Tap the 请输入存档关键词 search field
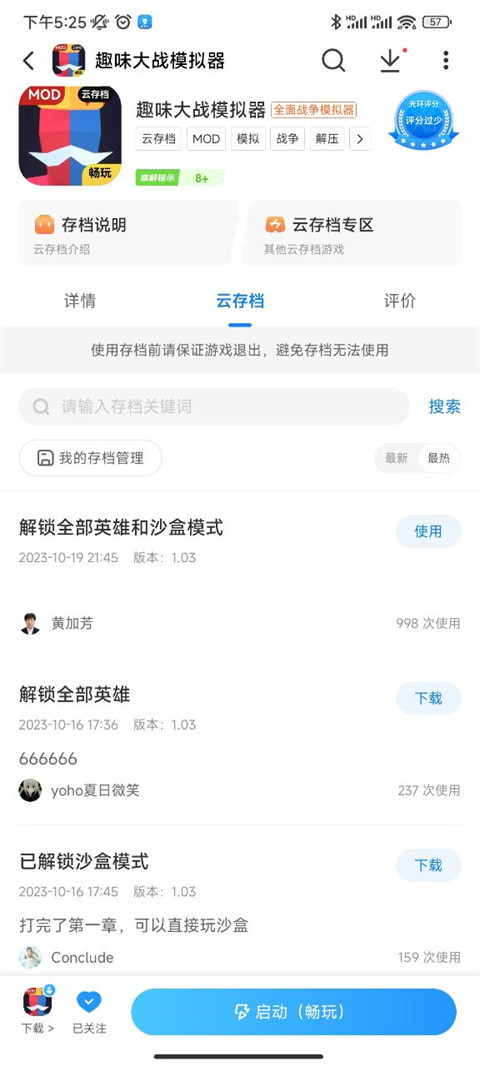This screenshot has width=480, height=1066. pyautogui.click(x=214, y=407)
